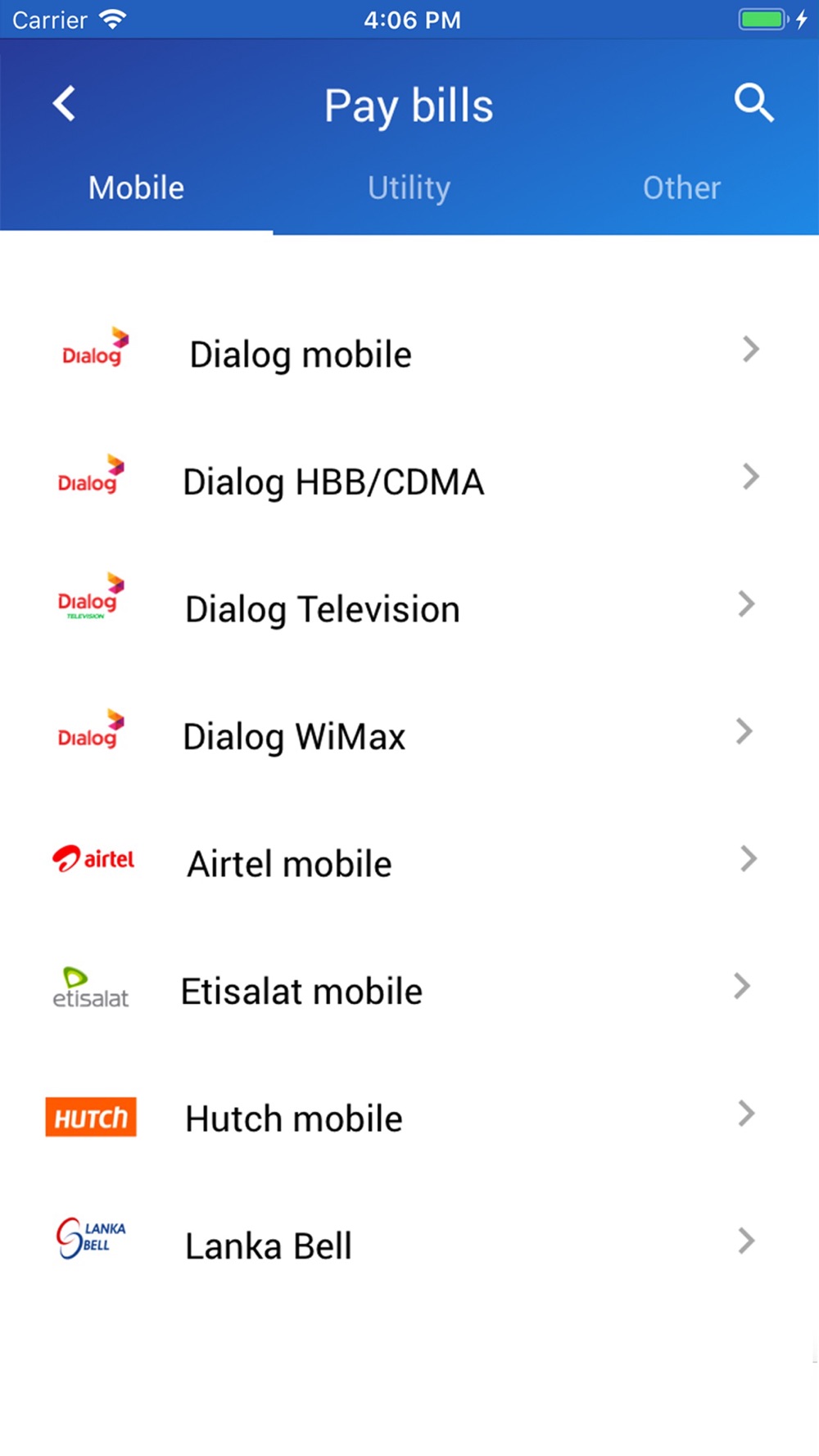Select Dialog WiMax
Screen dimensions: 819x1456
pyautogui.click(x=409, y=735)
